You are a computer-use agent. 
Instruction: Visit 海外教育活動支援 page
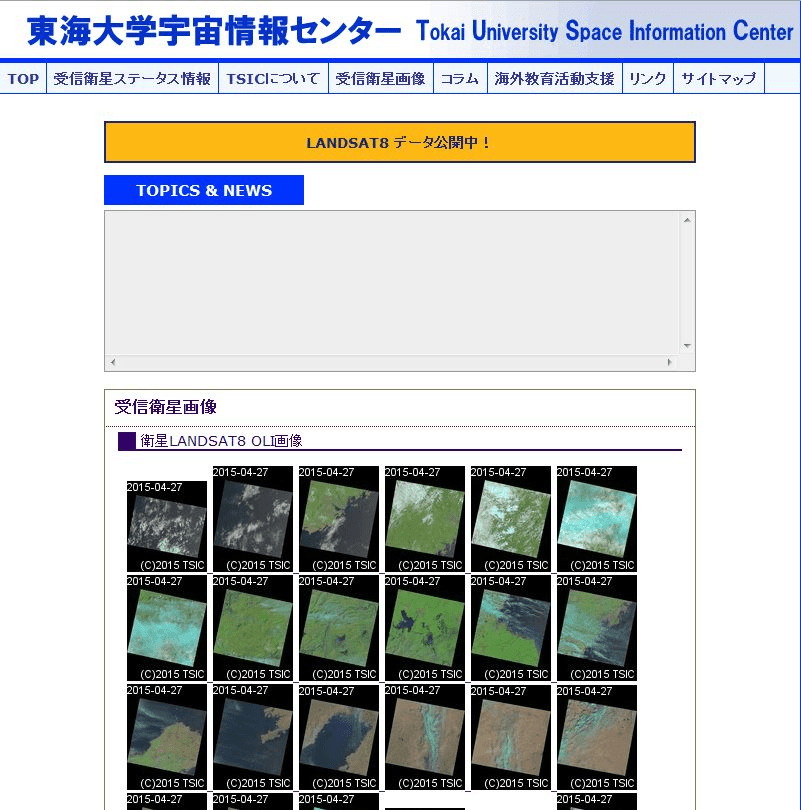(x=554, y=79)
